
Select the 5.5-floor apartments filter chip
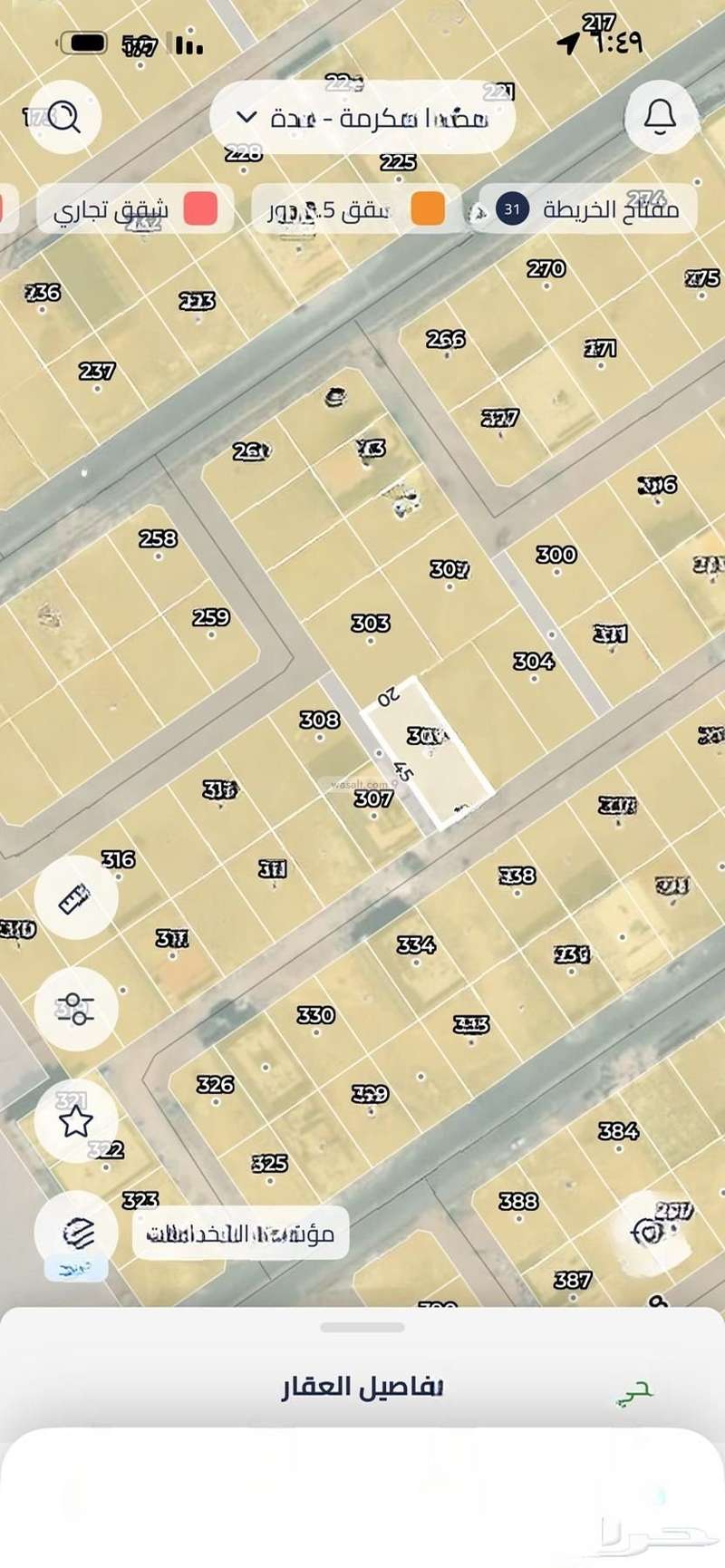tap(355, 209)
